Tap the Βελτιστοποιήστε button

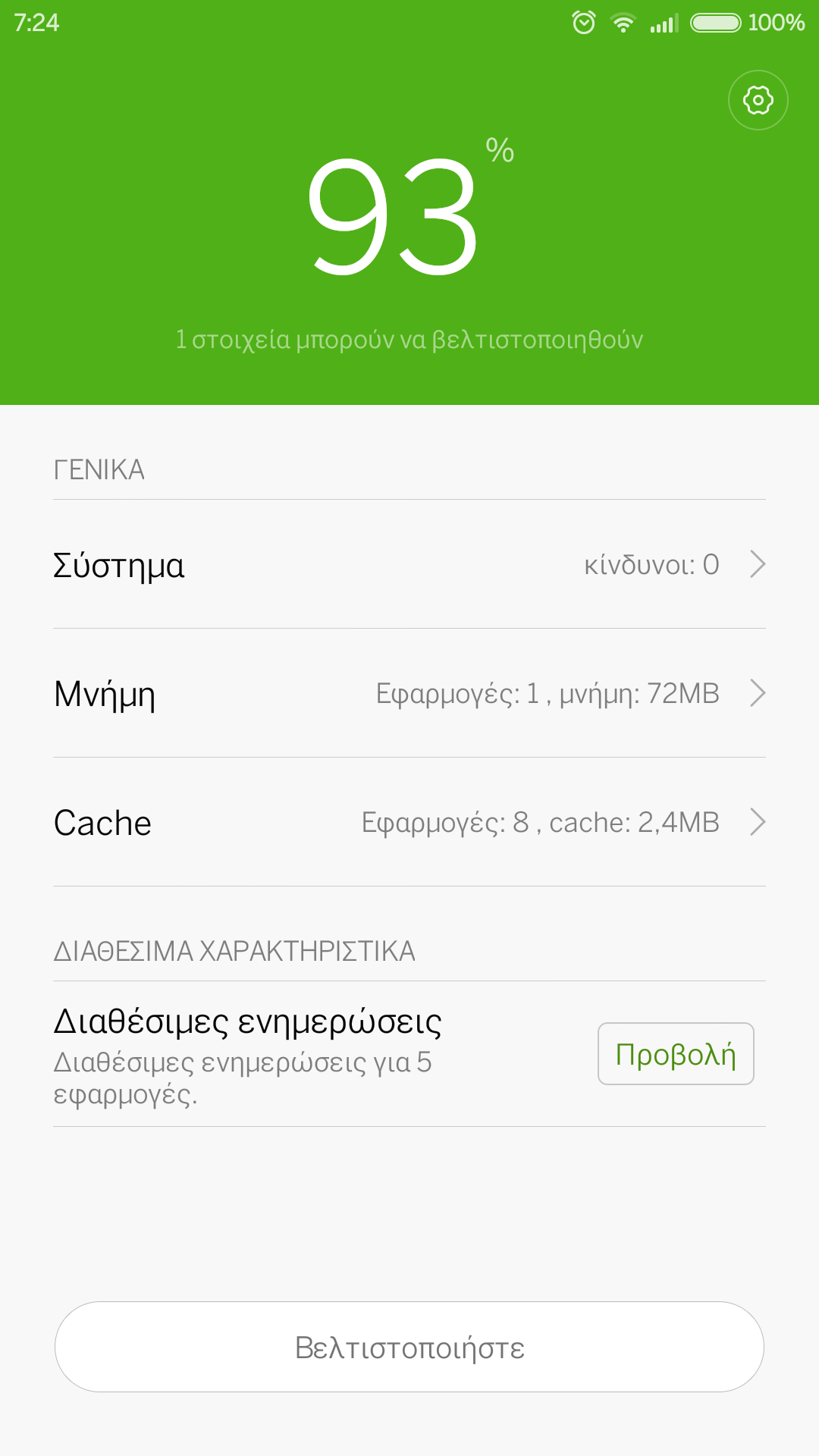point(409,1348)
